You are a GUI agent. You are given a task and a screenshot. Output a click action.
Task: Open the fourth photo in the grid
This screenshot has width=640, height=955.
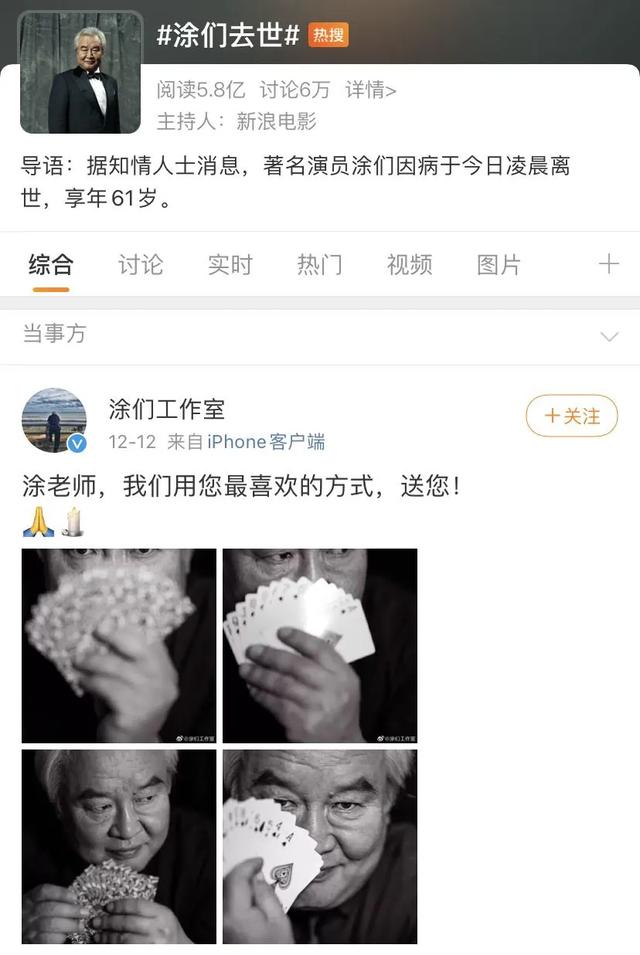coord(320,846)
